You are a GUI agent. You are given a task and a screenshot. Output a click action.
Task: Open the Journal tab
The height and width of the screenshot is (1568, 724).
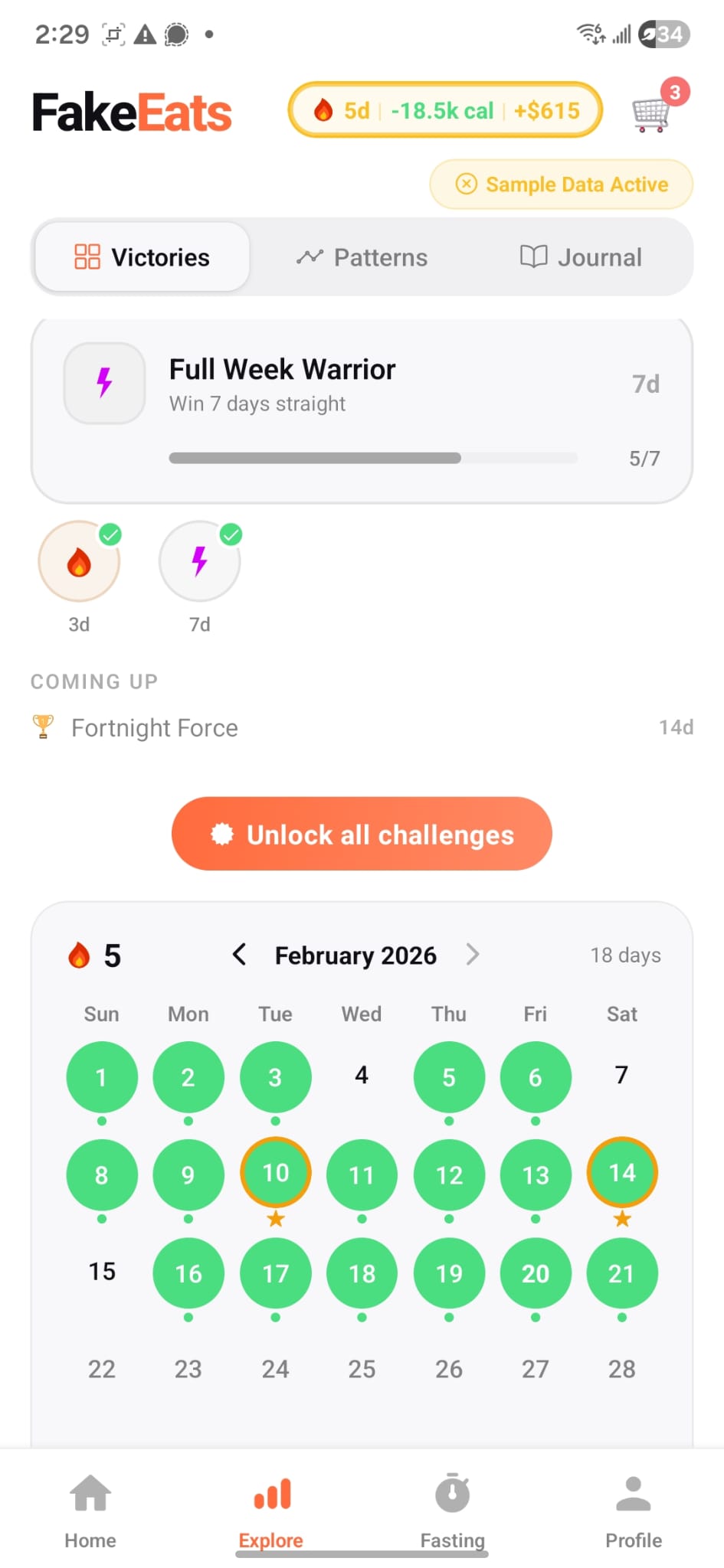(x=580, y=257)
